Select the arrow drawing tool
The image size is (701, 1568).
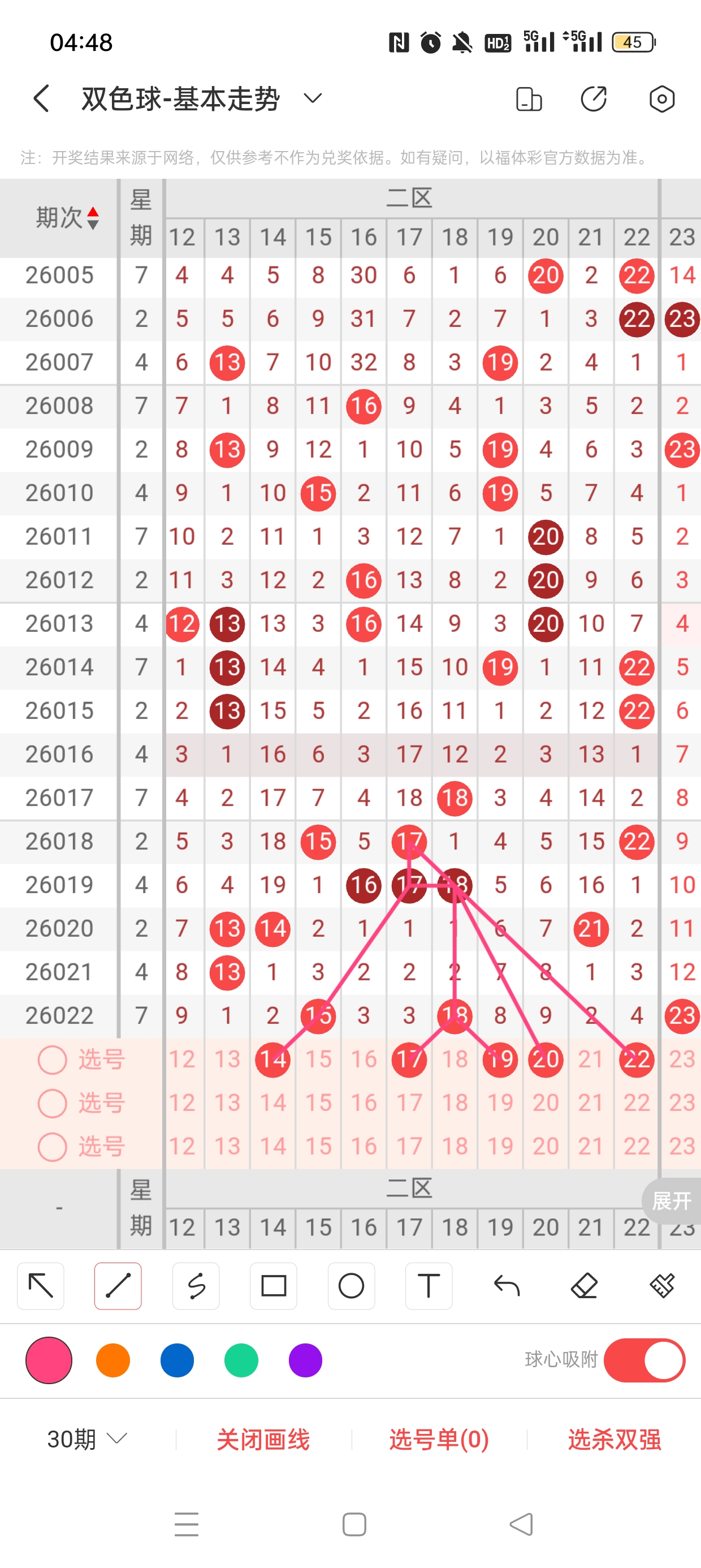41,1286
